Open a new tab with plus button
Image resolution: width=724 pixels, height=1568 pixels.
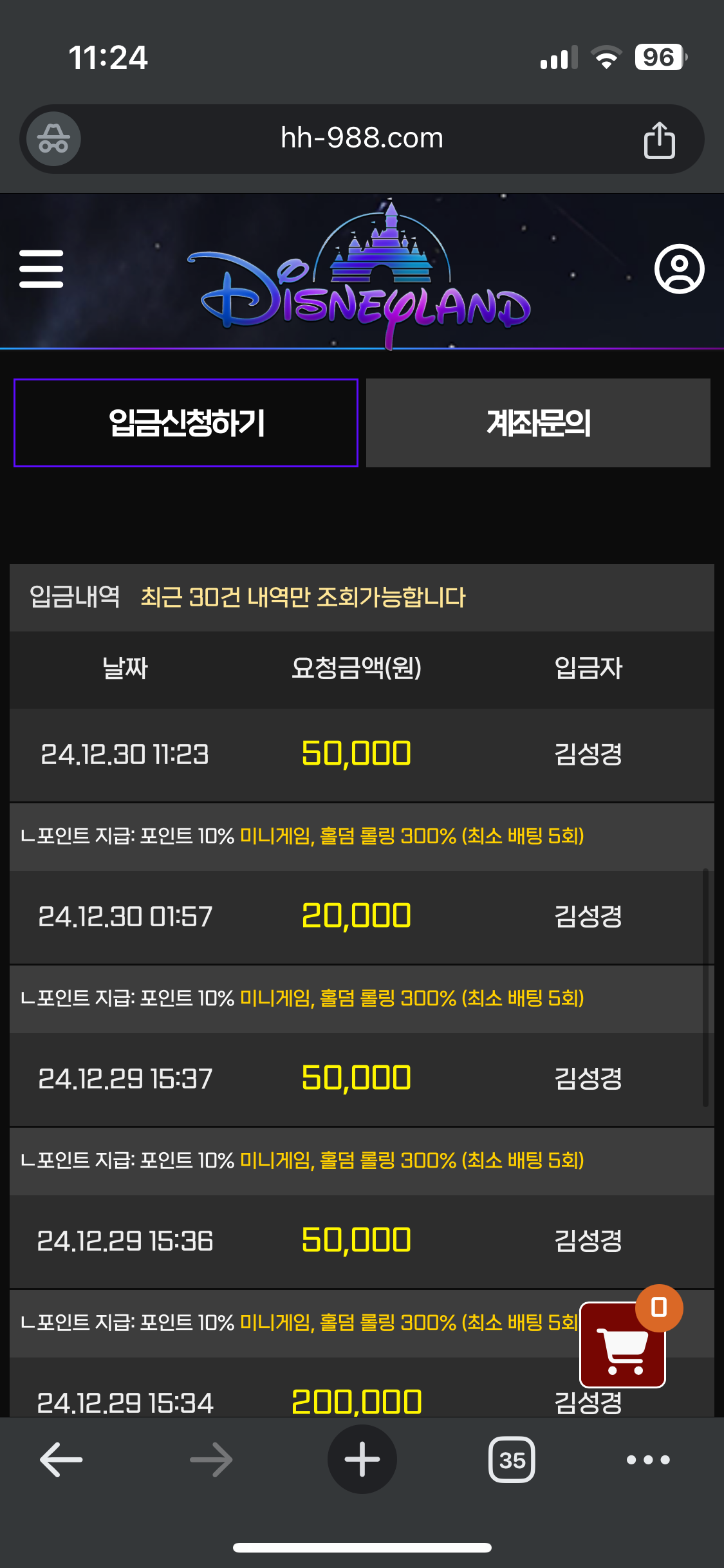point(362,1459)
